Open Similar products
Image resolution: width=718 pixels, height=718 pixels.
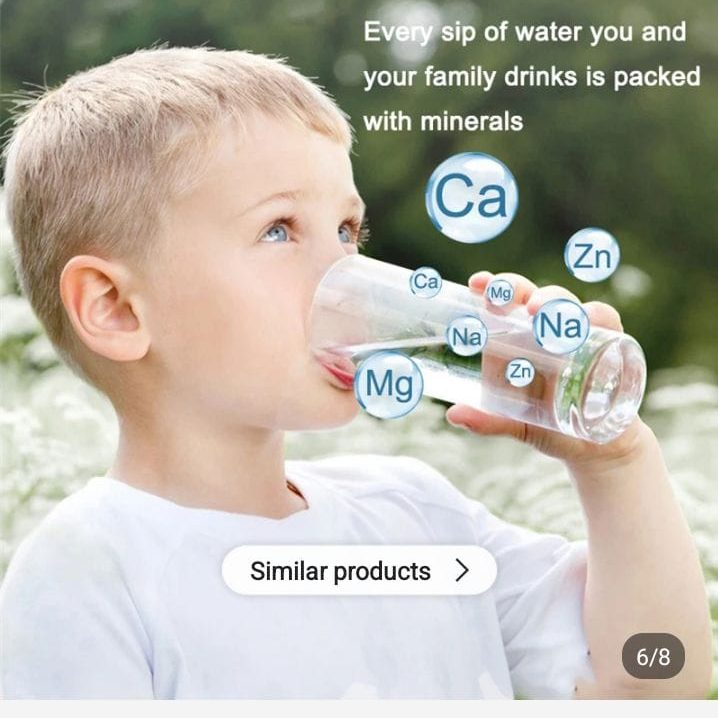point(358,571)
